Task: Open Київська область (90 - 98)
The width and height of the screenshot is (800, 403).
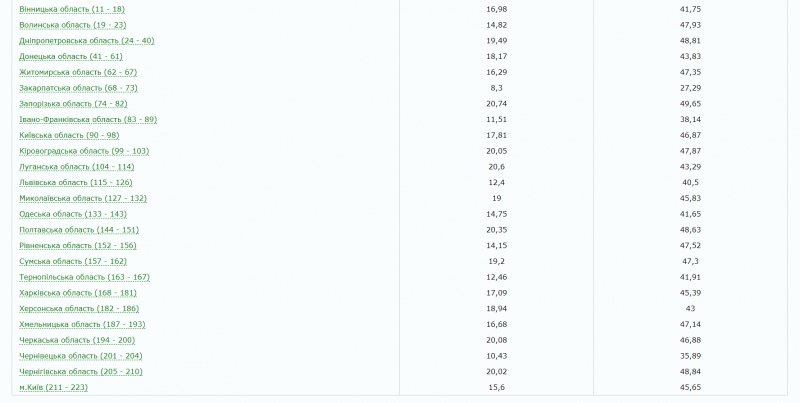Action: click(71, 135)
